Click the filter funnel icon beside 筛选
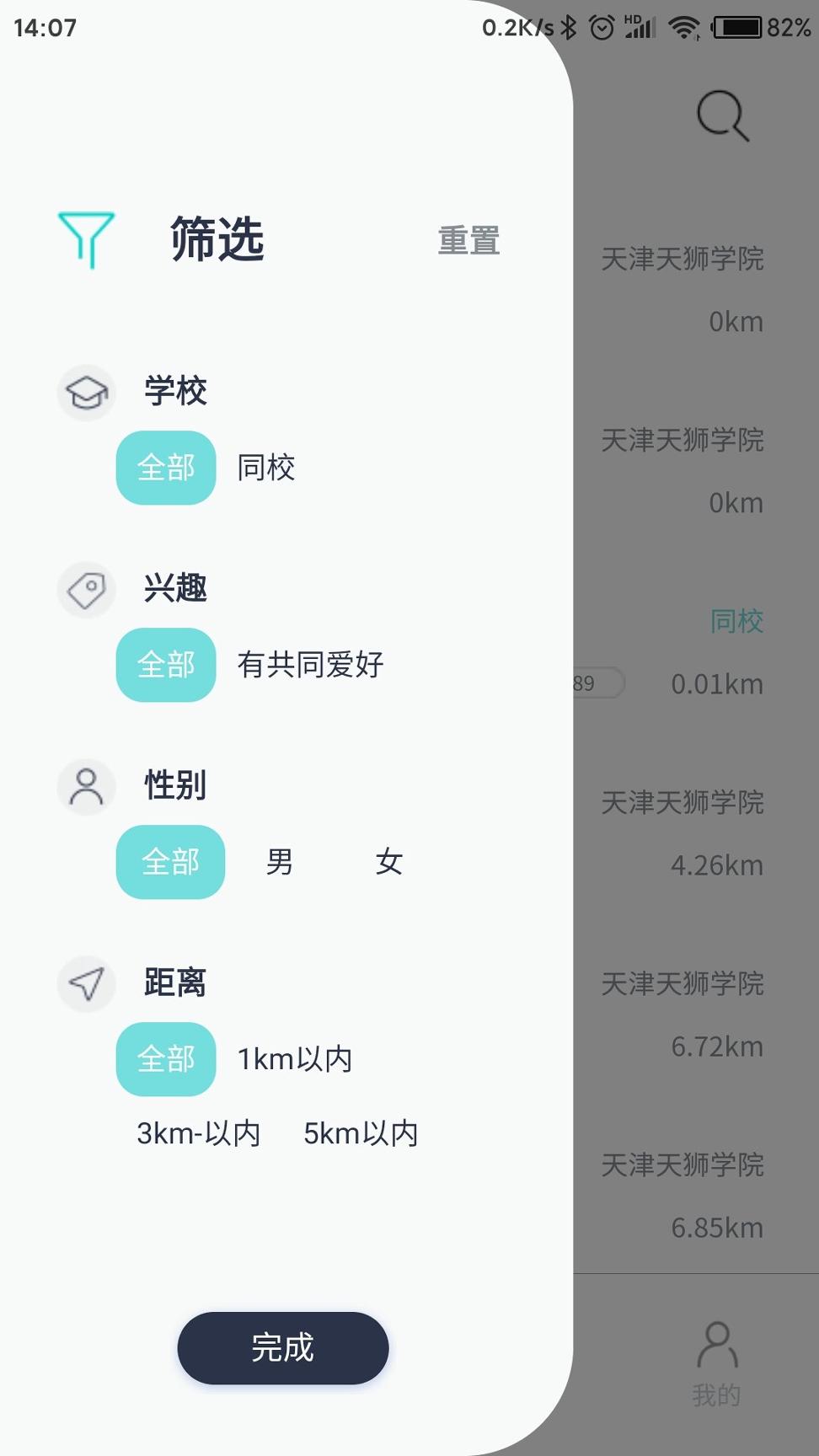Viewport: 819px width, 1456px height. pyautogui.click(x=85, y=239)
